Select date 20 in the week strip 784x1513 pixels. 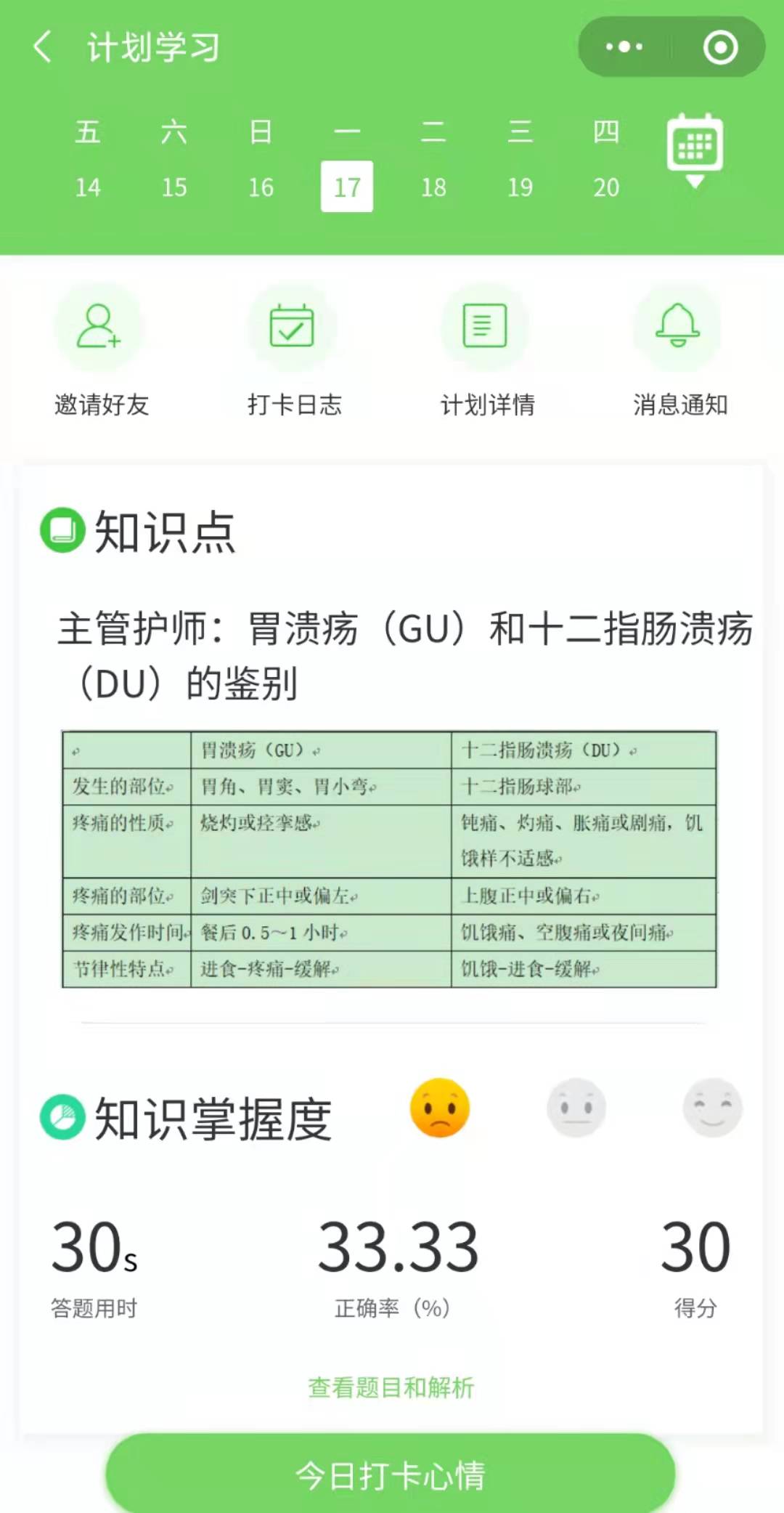click(606, 187)
